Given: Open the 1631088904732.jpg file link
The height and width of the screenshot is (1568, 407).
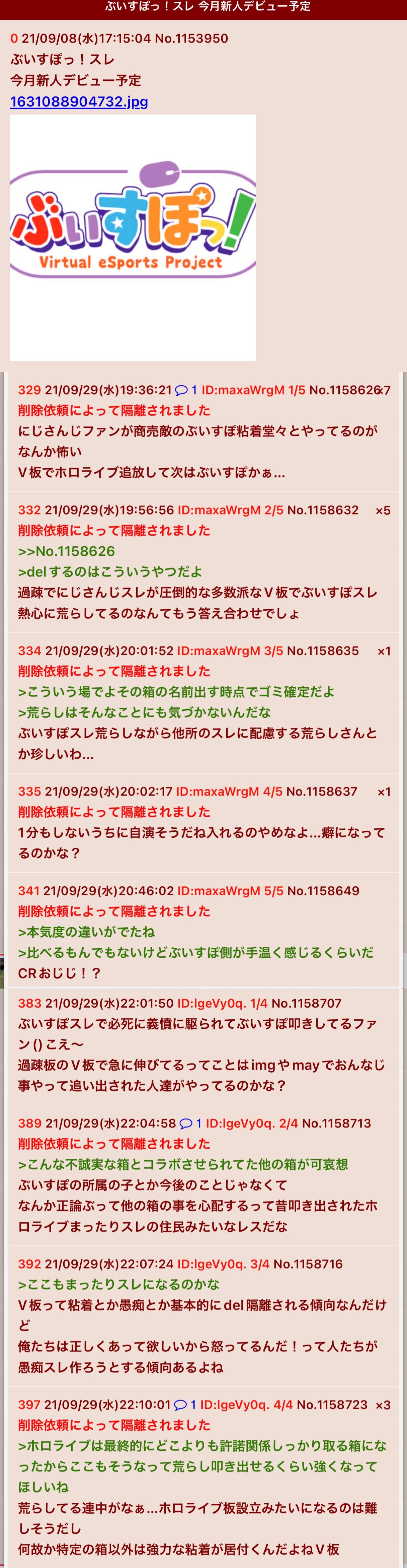Looking at the screenshot, I should point(79,101).
